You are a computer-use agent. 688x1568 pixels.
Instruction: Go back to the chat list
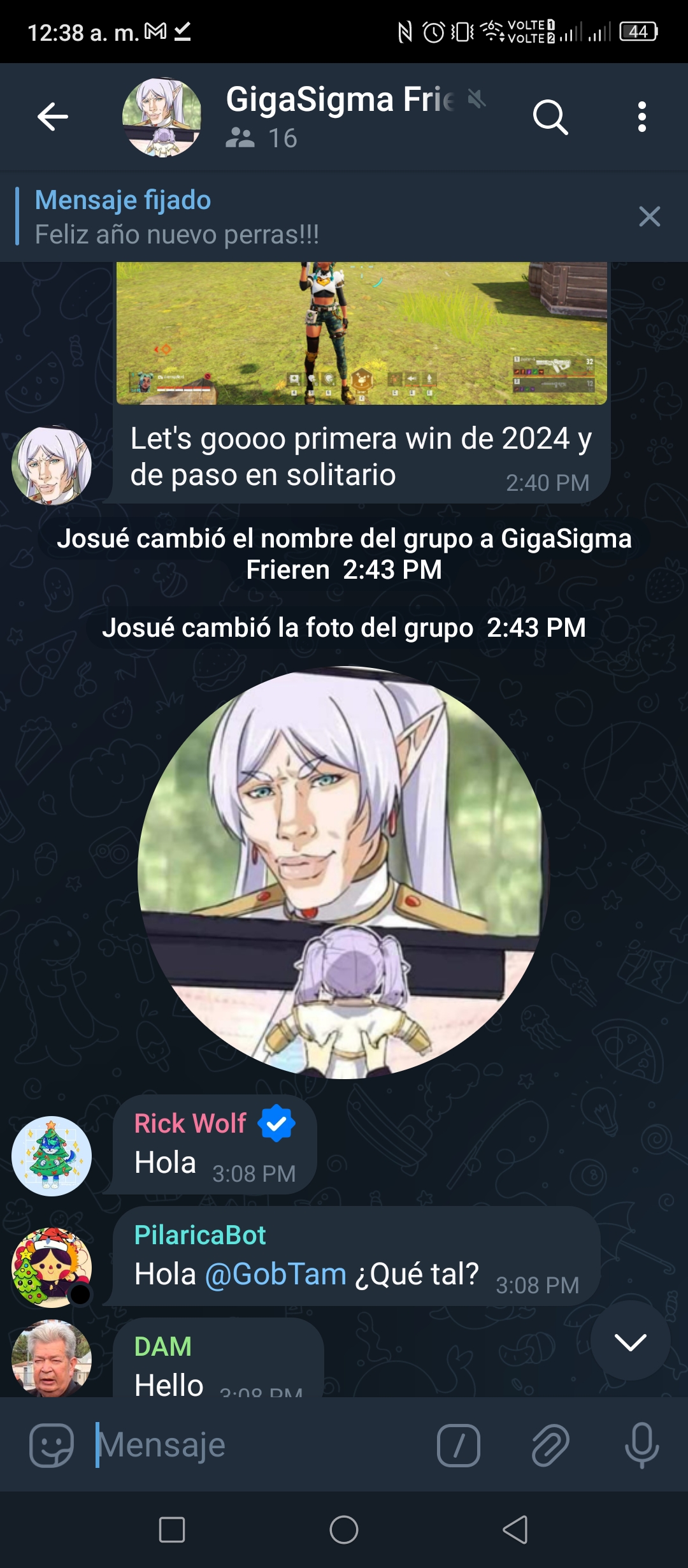(52, 117)
